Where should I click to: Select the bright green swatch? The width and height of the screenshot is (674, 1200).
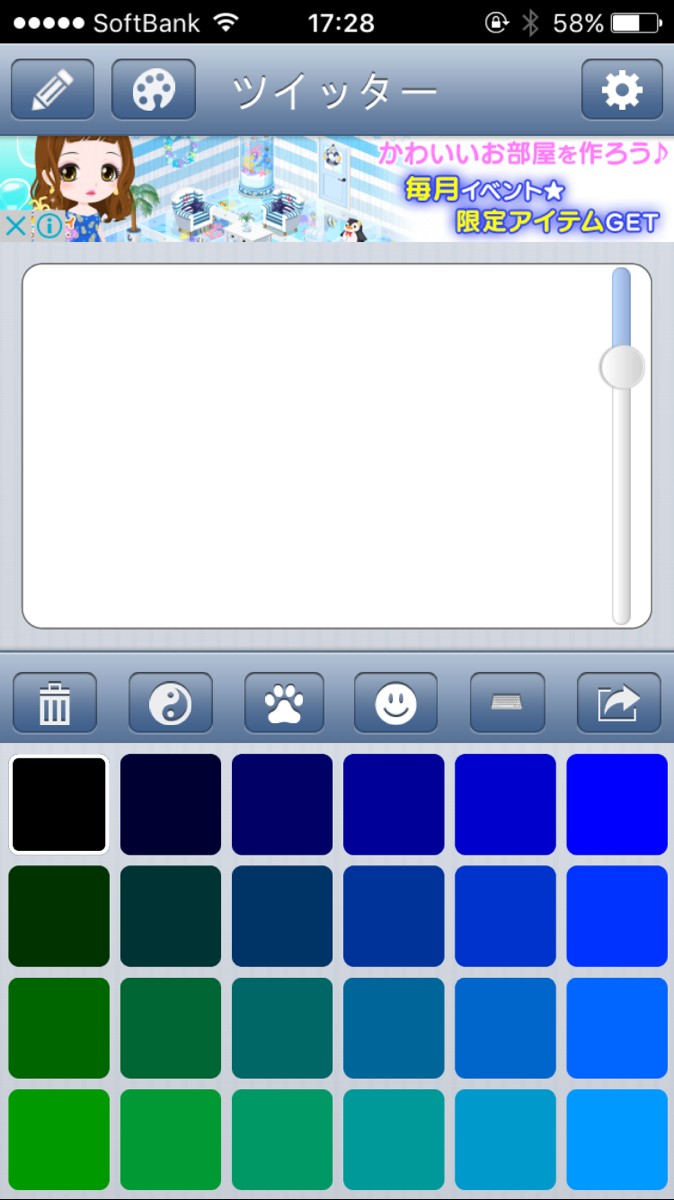pyautogui.click(x=59, y=1139)
